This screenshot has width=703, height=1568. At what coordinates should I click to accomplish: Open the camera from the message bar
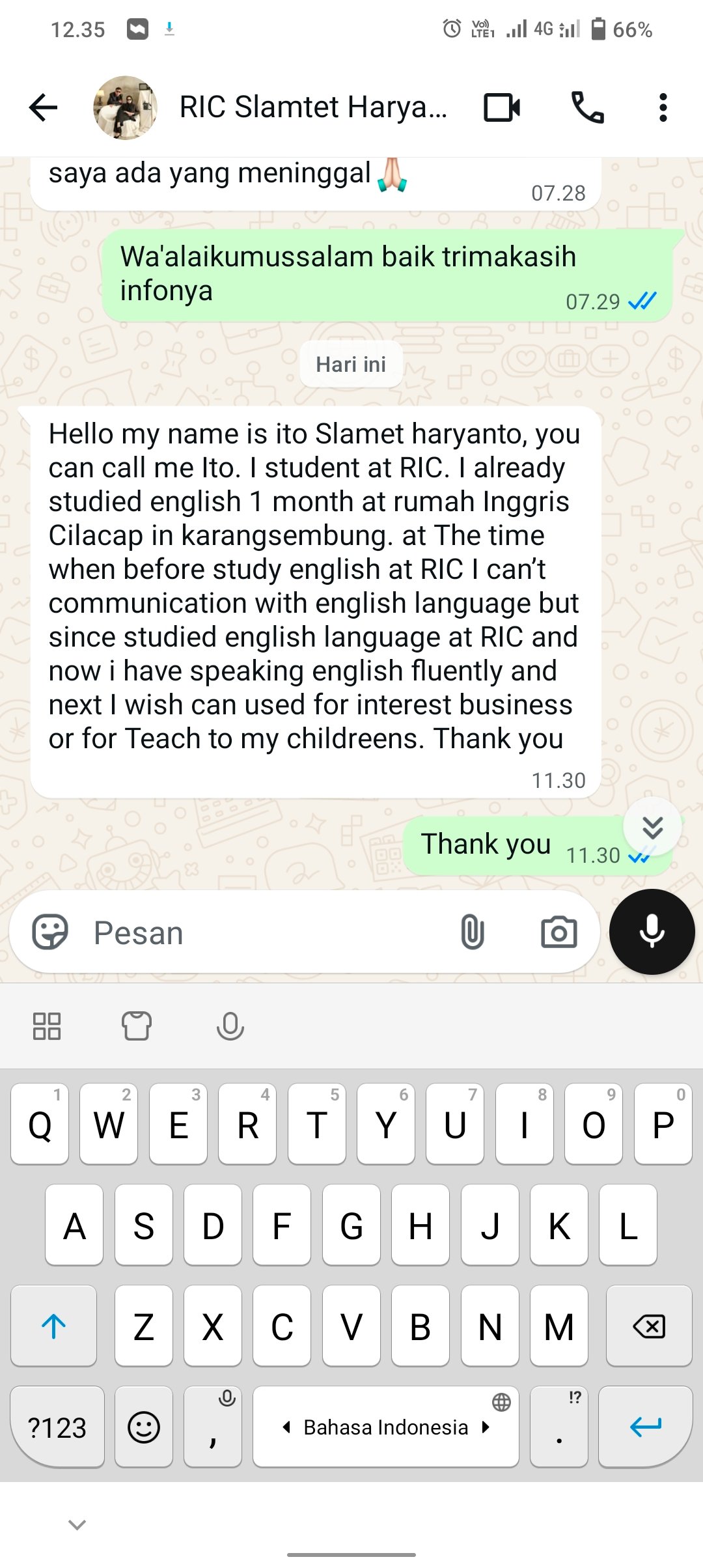559,932
